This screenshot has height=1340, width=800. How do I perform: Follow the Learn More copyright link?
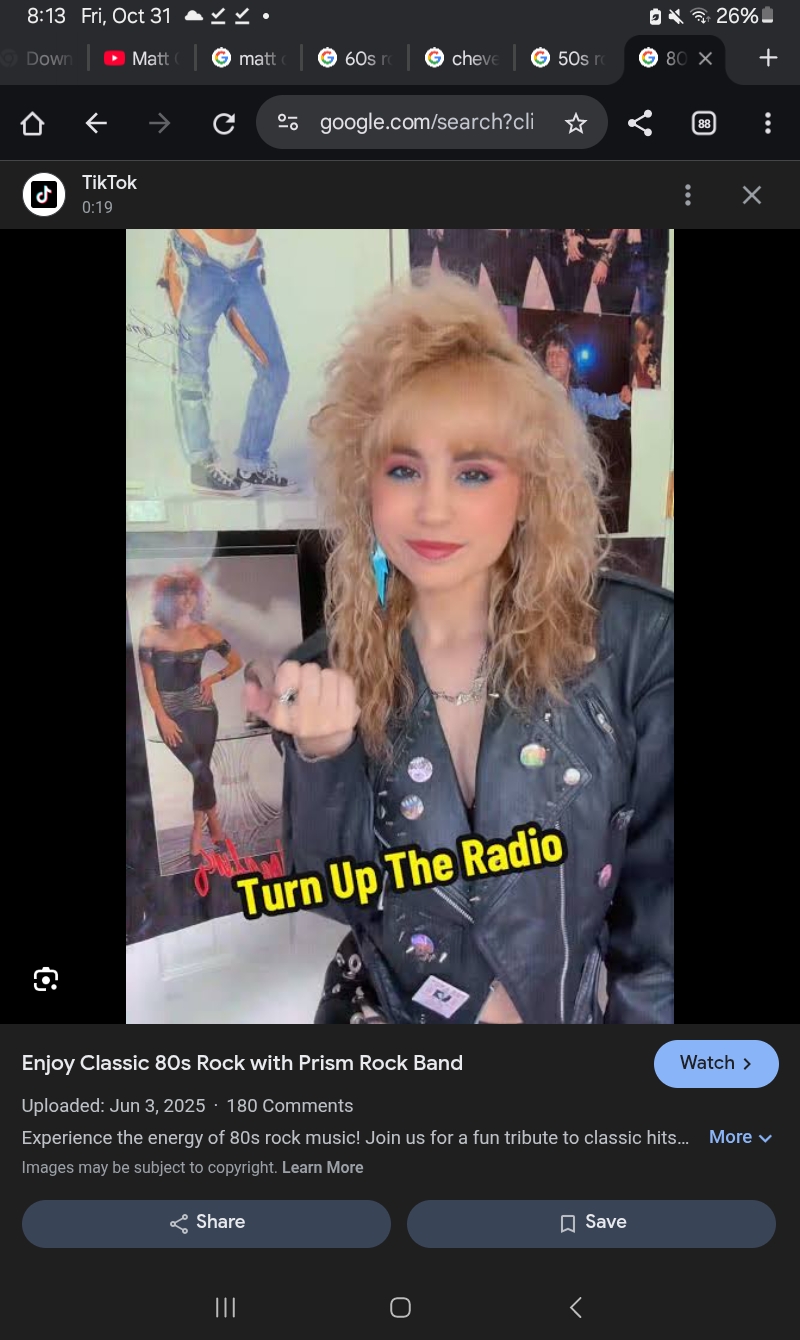[322, 1167]
